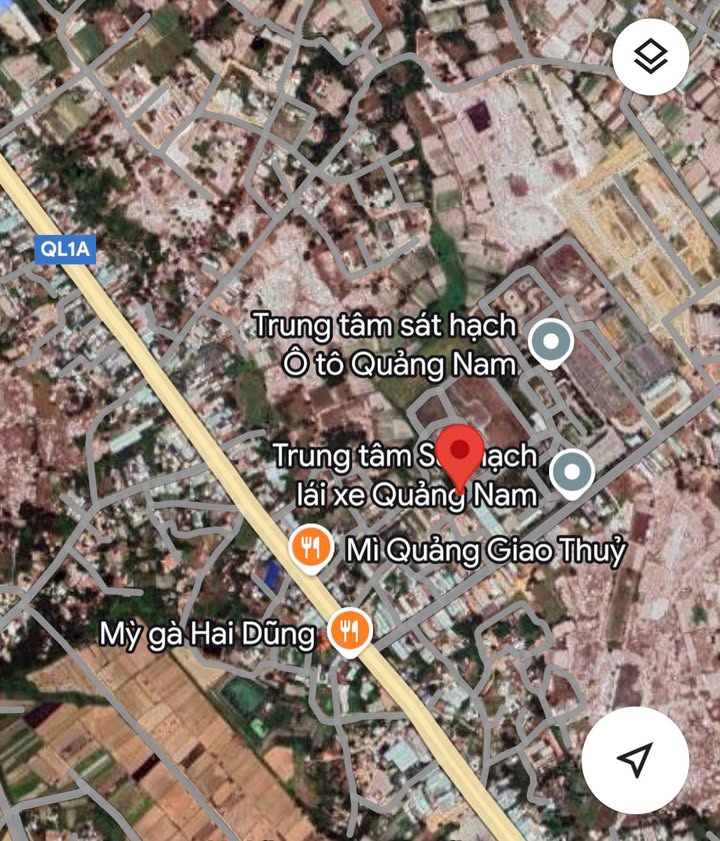Select the Trung tâm sát hạch Ô tô Quảng Nam marker
Screen dimensions: 720x841
(550, 343)
